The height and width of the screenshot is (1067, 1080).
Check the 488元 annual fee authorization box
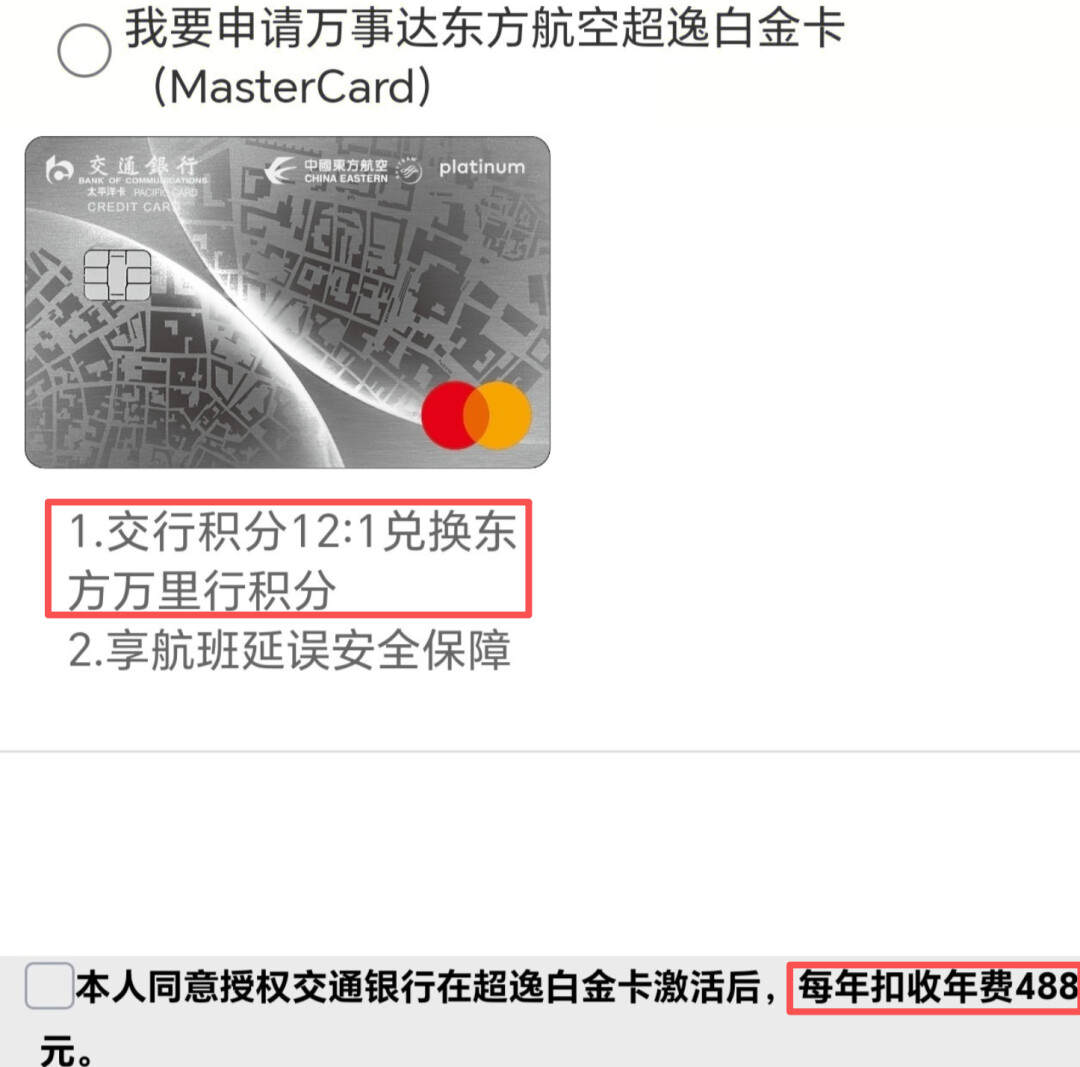point(49,987)
